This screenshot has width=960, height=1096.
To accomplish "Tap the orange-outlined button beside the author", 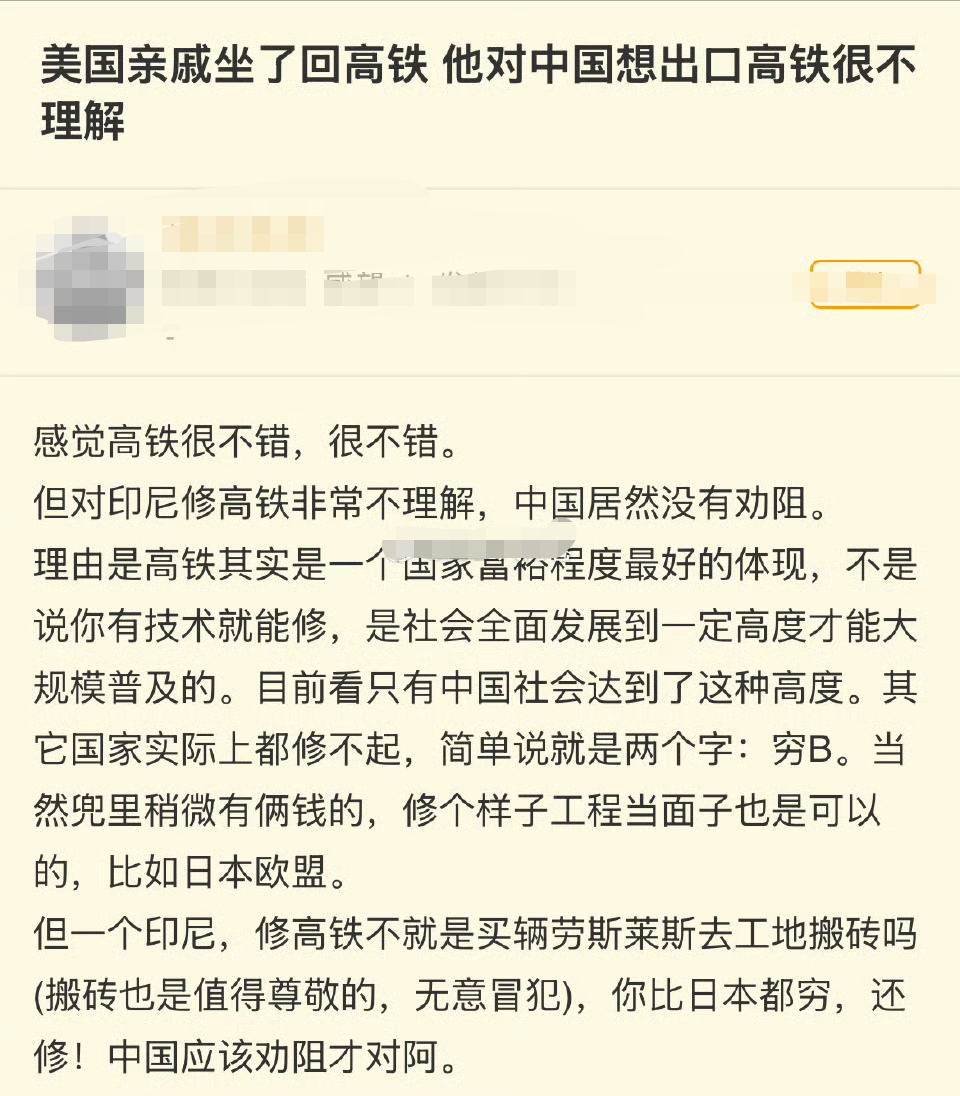I will point(865,284).
